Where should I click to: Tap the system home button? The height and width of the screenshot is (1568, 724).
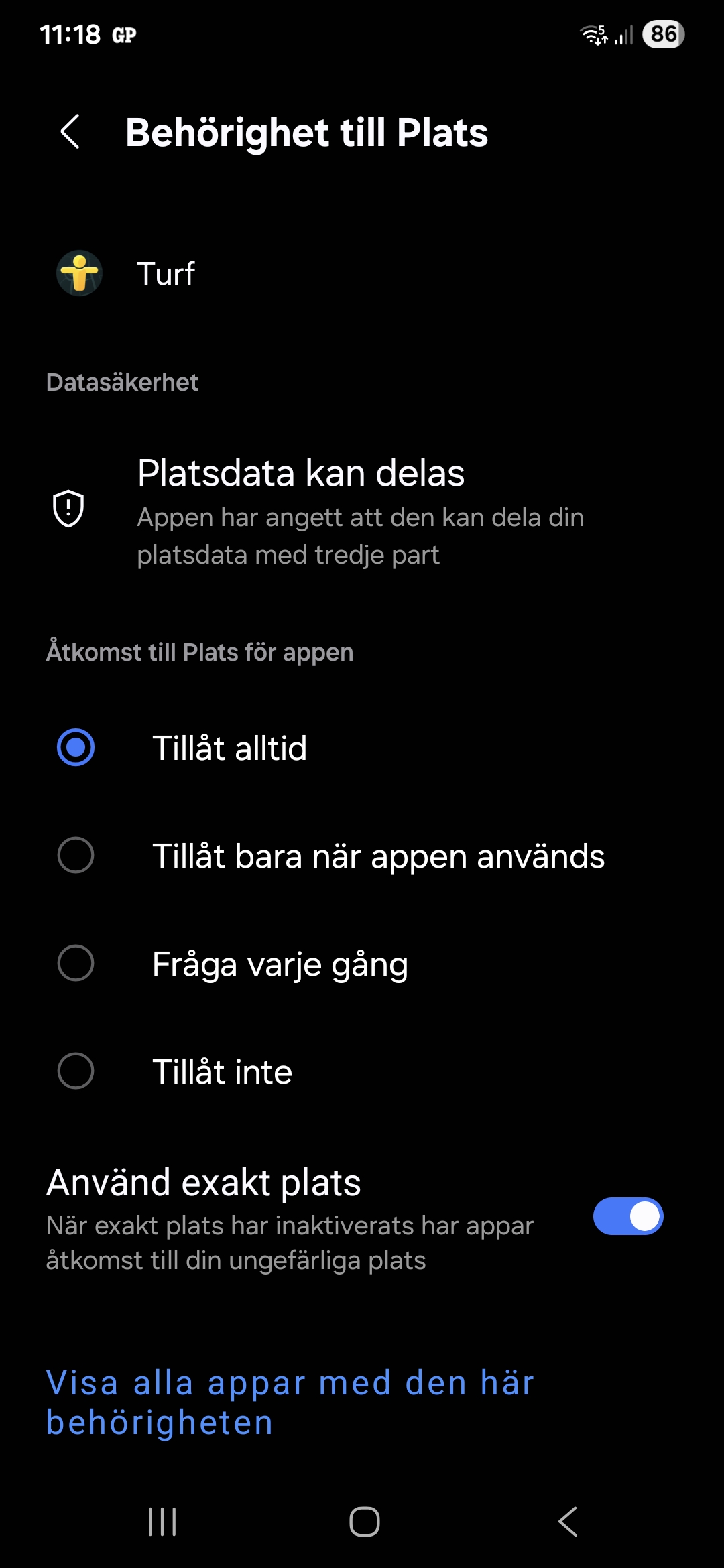point(364,1521)
